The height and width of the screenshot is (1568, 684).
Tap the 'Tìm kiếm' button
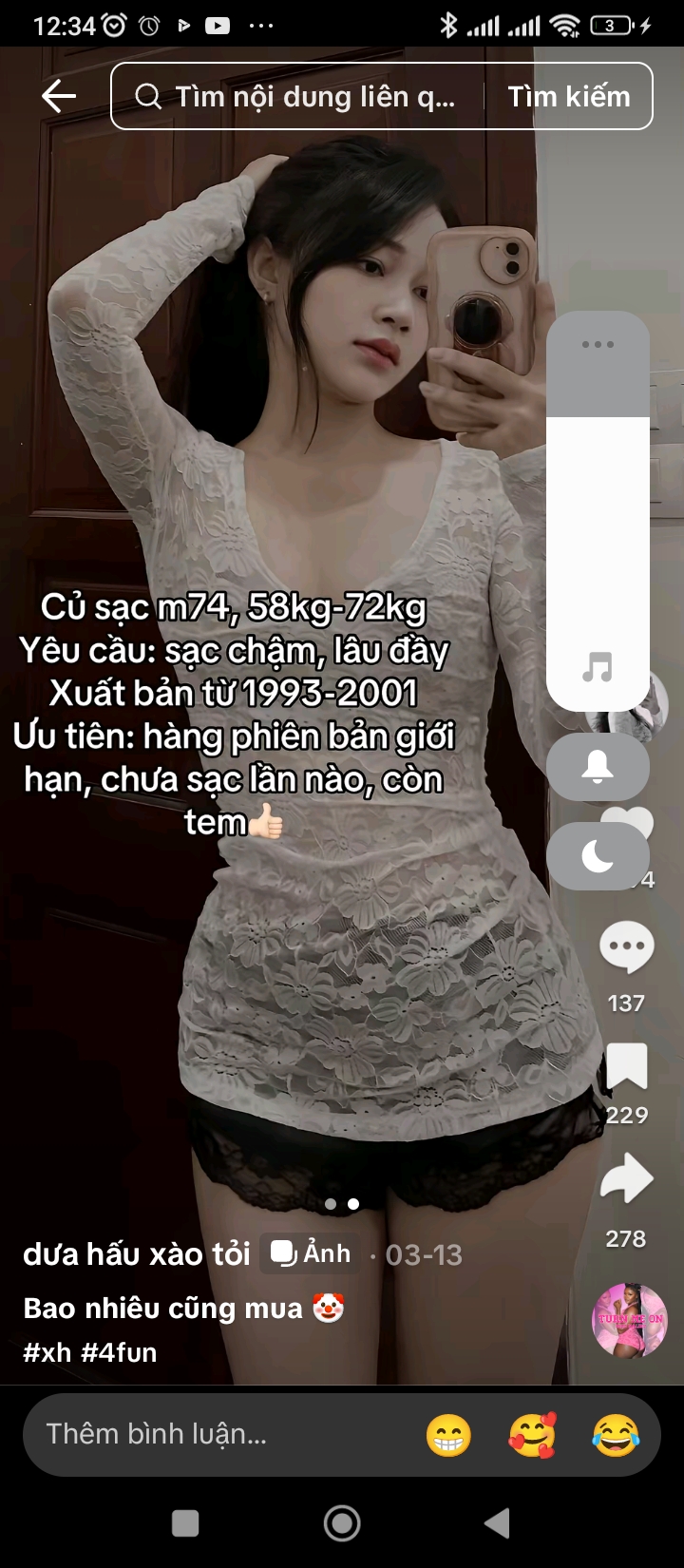[568, 96]
